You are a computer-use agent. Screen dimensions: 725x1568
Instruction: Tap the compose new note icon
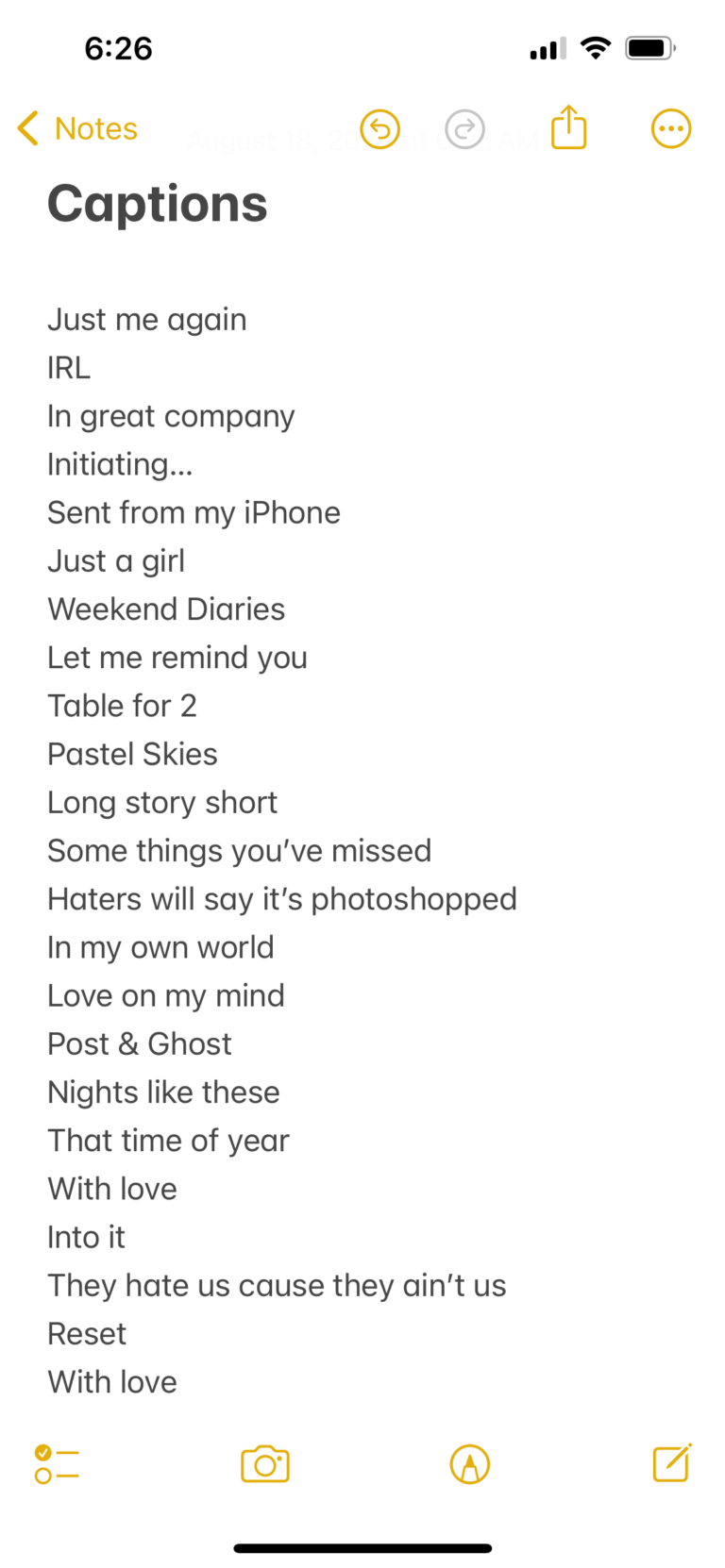pos(671,1463)
